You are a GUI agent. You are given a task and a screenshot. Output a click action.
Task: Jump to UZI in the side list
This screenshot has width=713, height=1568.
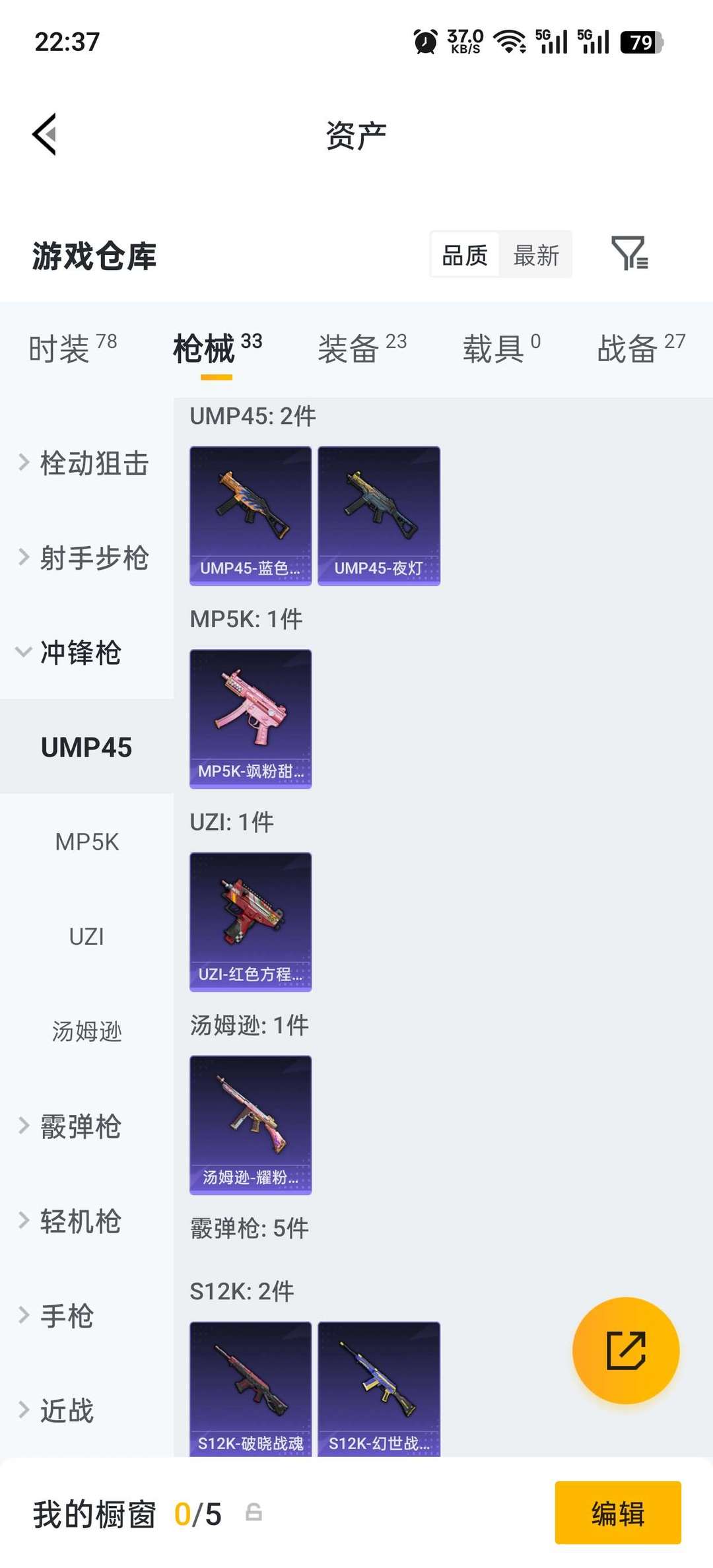pyautogui.click(x=86, y=936)
